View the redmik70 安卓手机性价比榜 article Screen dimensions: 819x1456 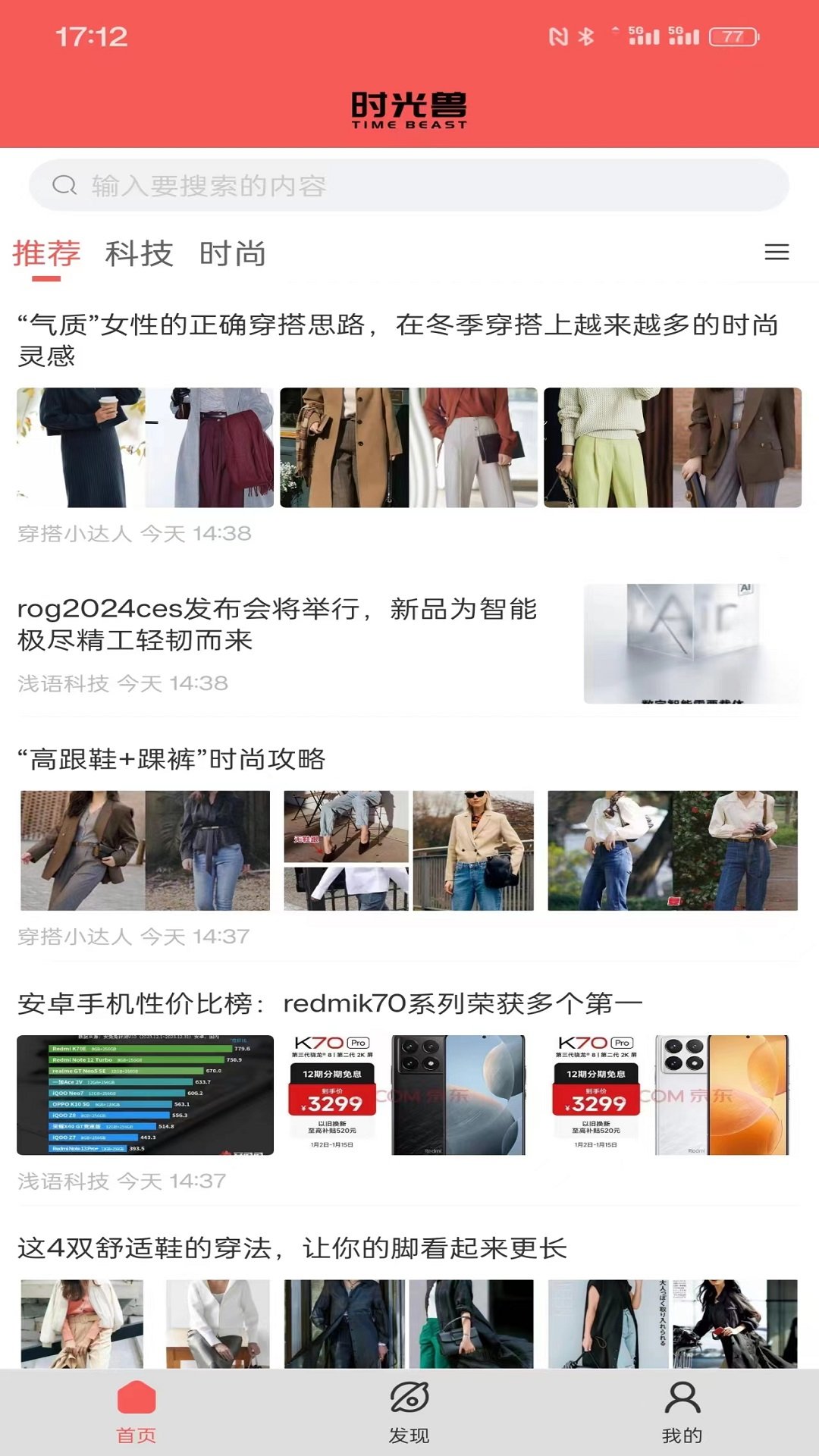330,1003
